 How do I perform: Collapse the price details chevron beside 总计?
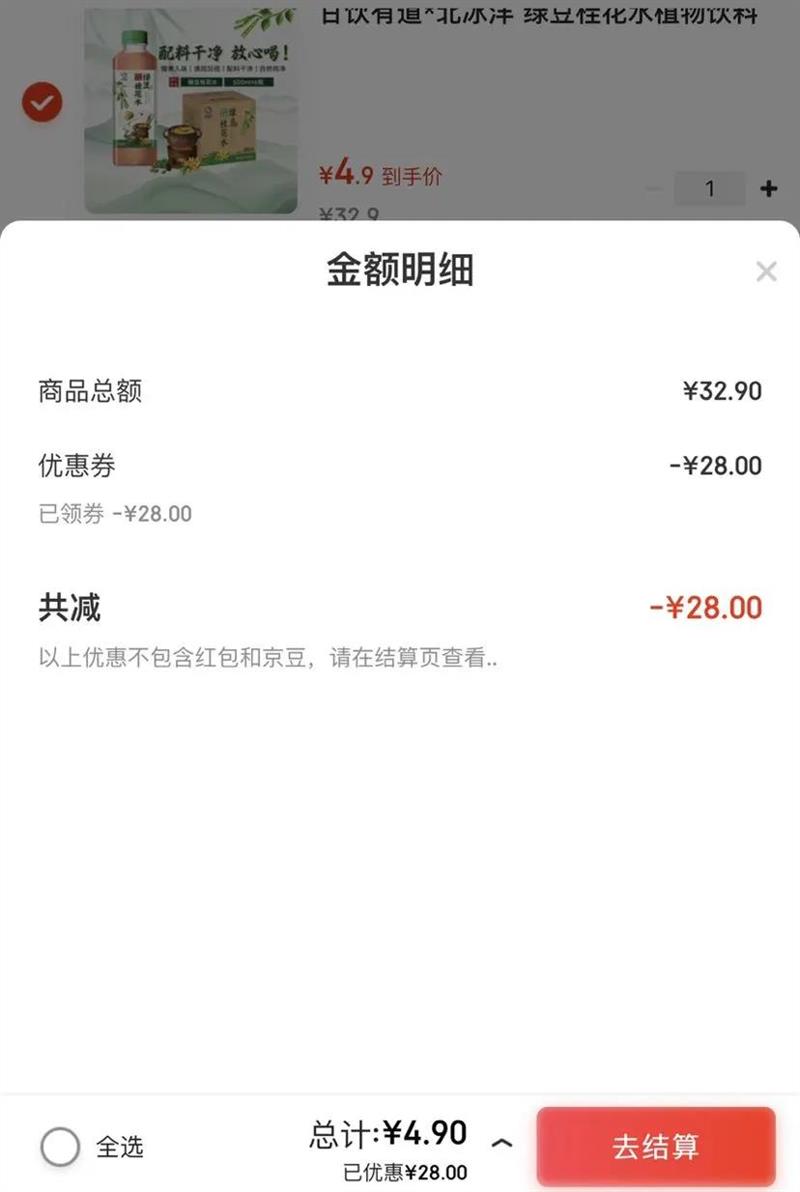[x=502, y=1142]
